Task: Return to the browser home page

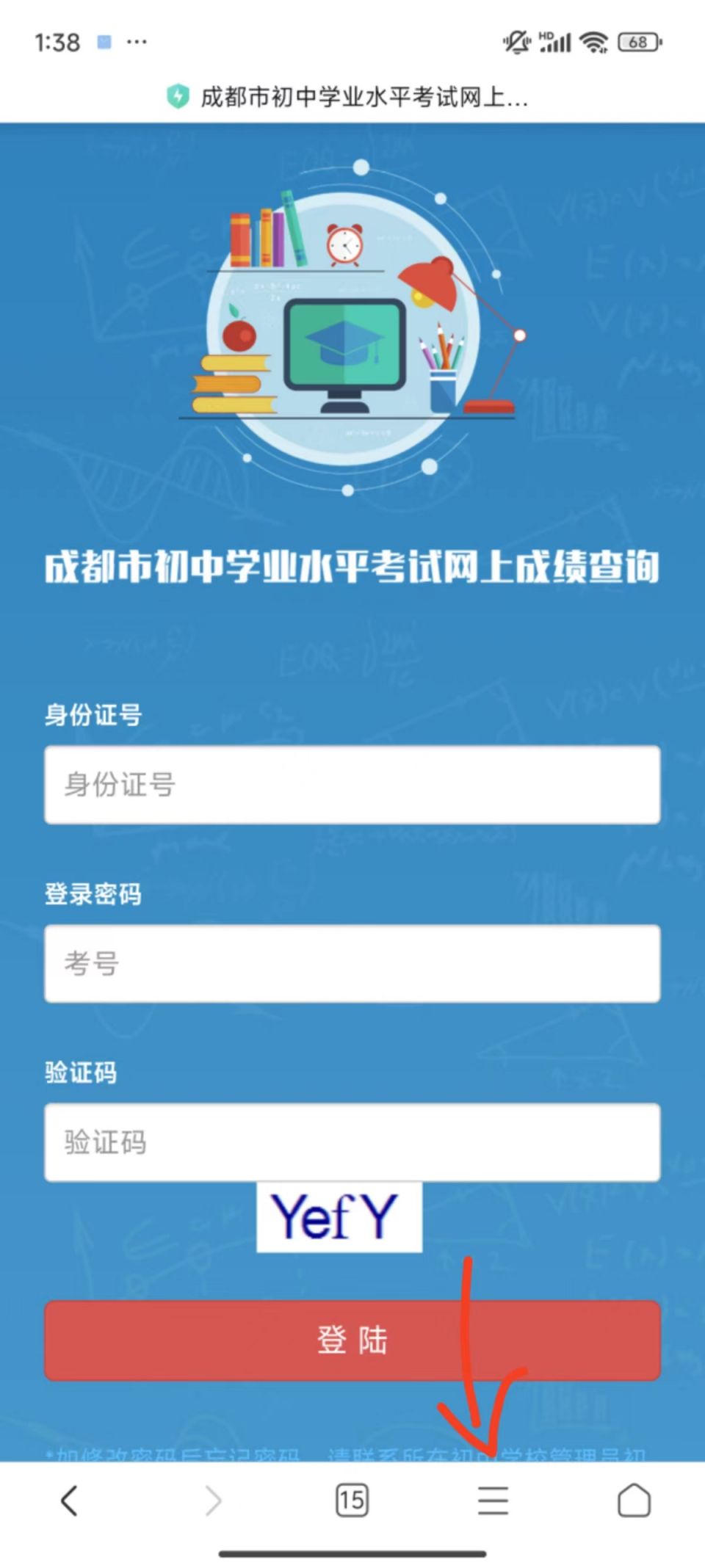Action: [634, 1500]
